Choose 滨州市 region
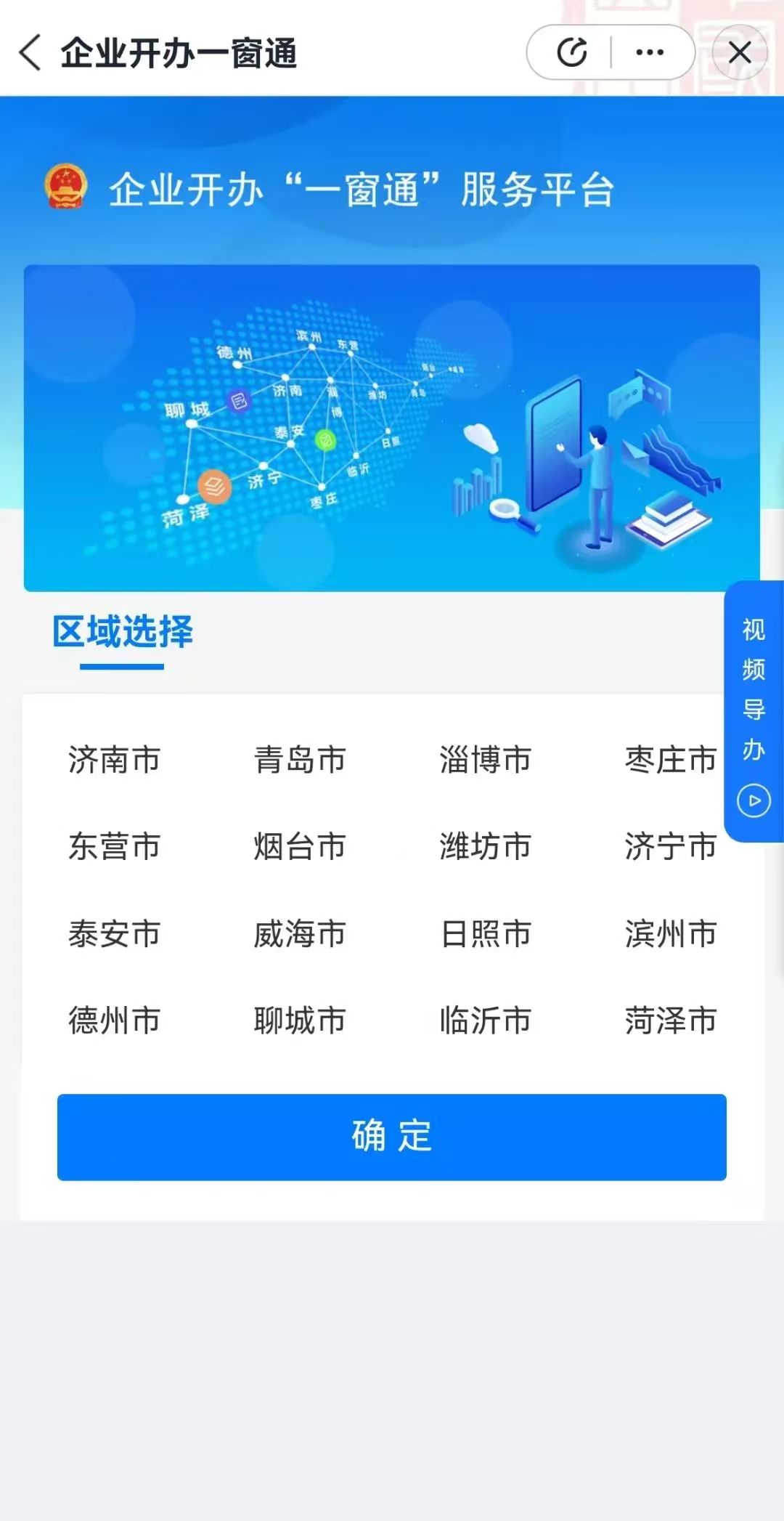Viewport: 784px width, 1521px height. (x=670, y=934)
